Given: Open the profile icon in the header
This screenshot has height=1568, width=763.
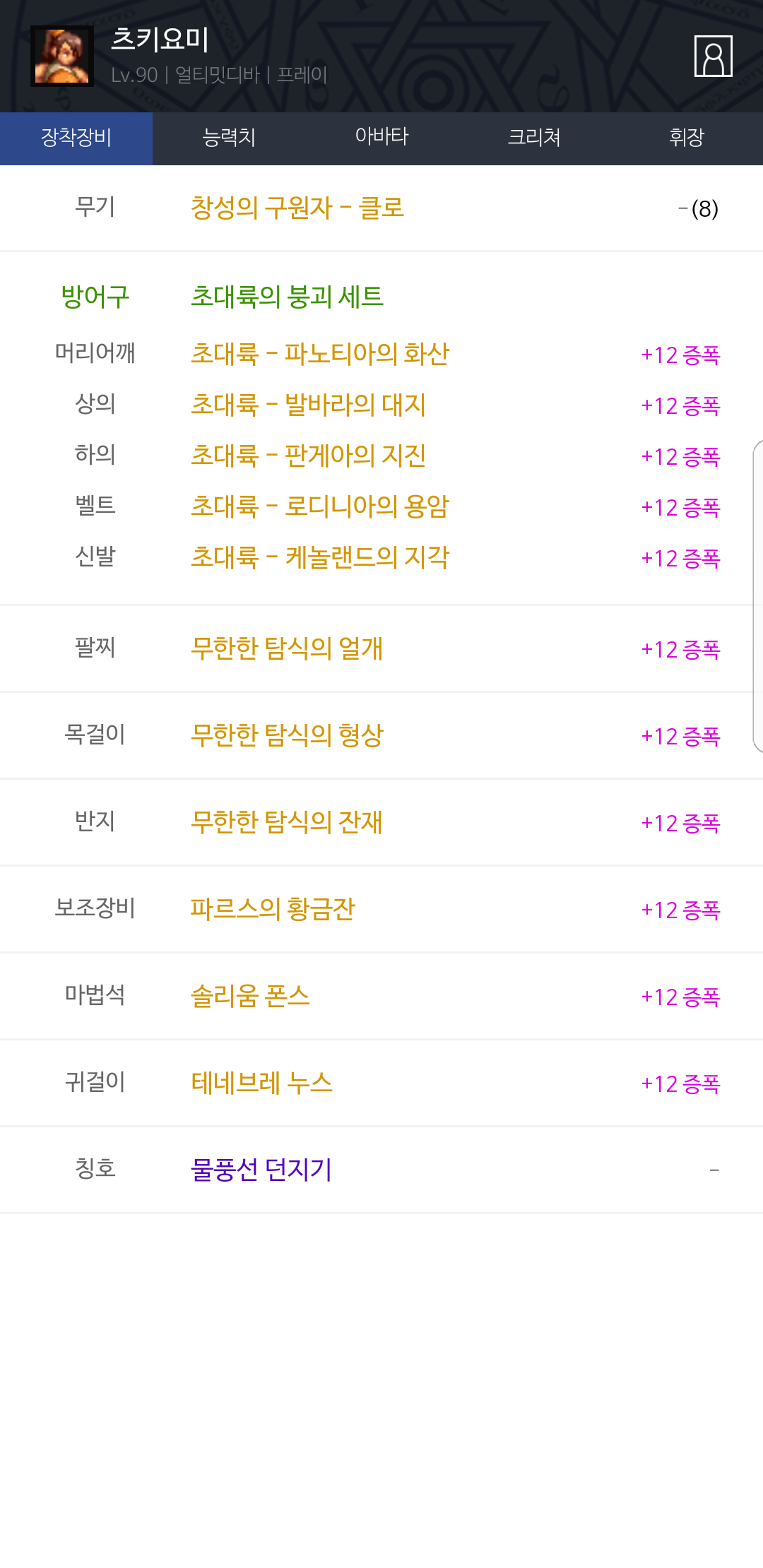Looking at the screenshot, I should [x=714, y=56].
